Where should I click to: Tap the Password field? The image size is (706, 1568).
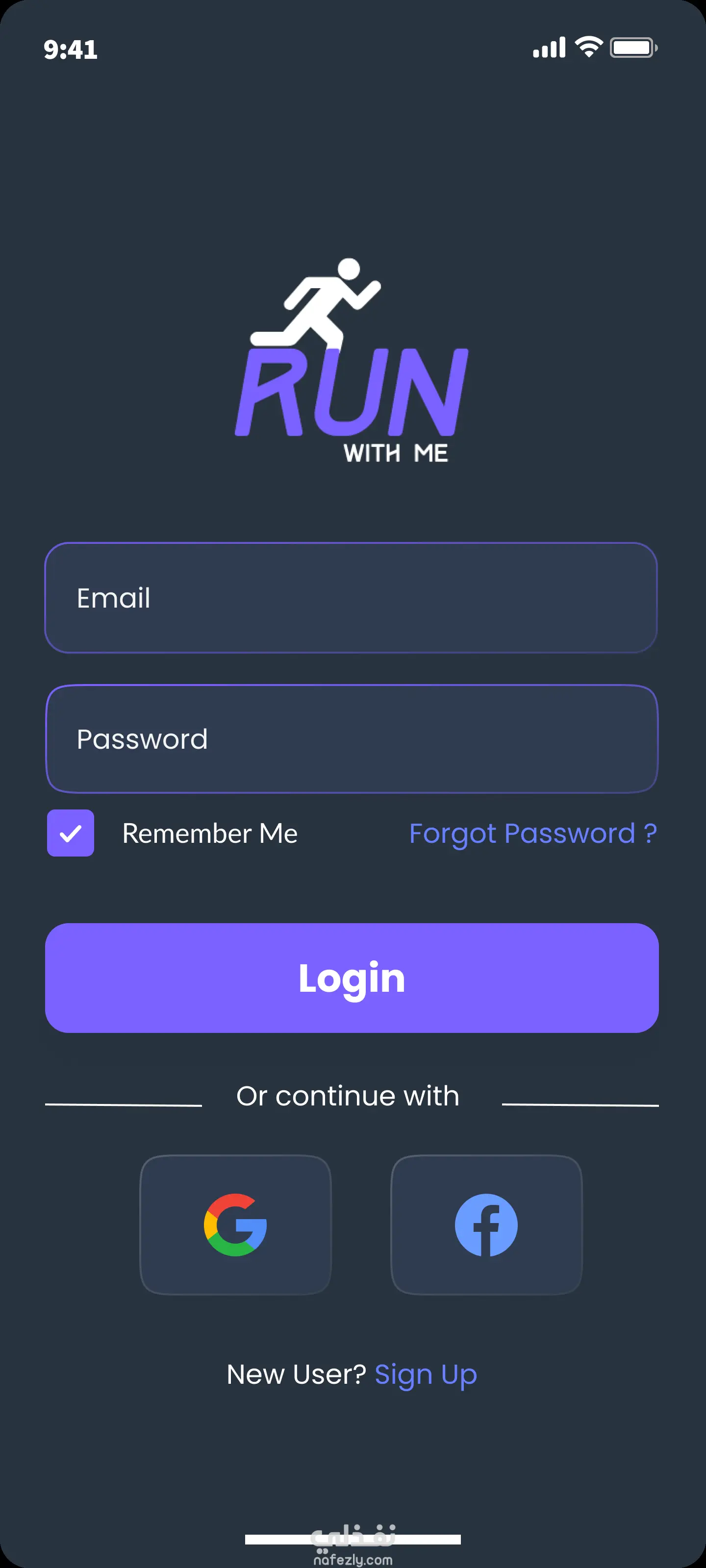point(351,739)
